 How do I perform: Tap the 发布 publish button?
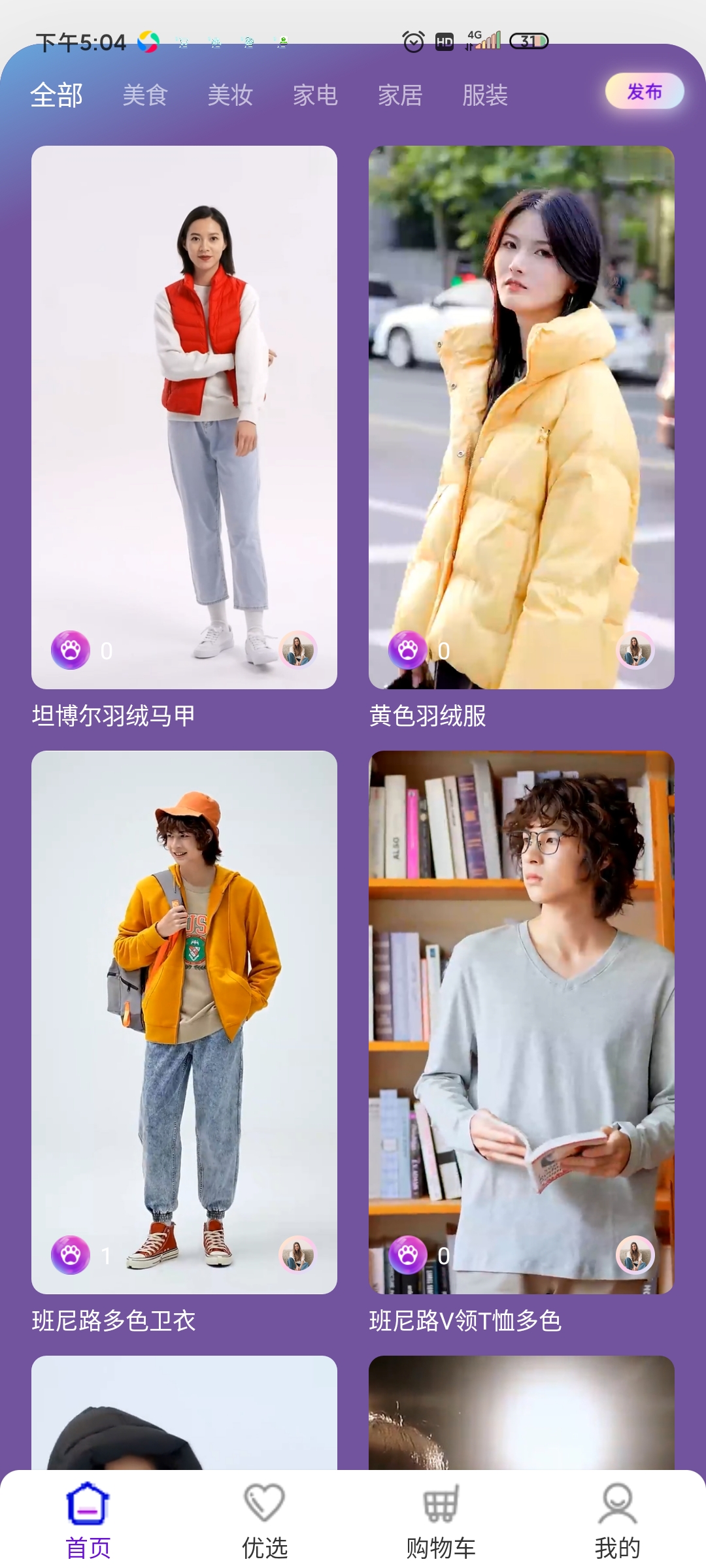pos(644,91)
